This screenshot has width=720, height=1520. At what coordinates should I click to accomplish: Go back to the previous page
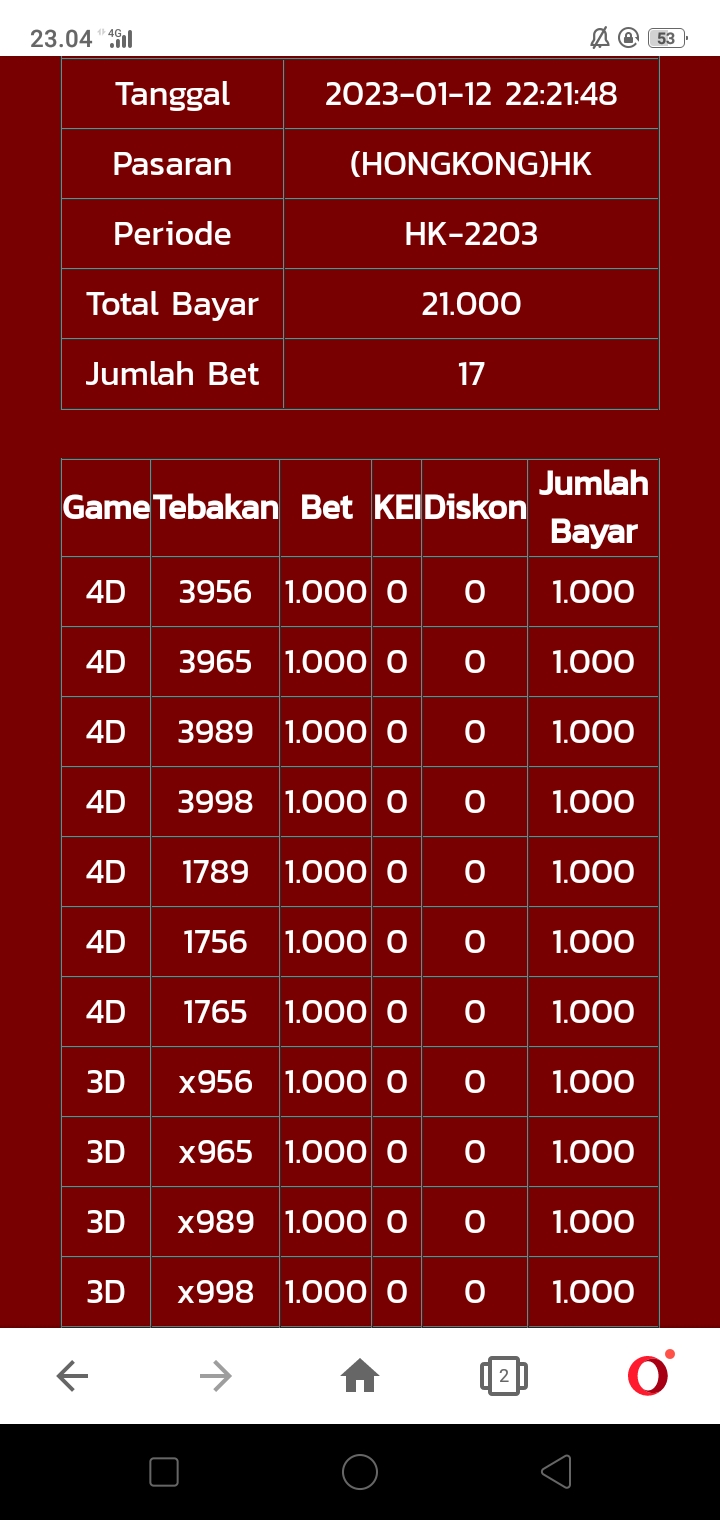[72, 1377]
